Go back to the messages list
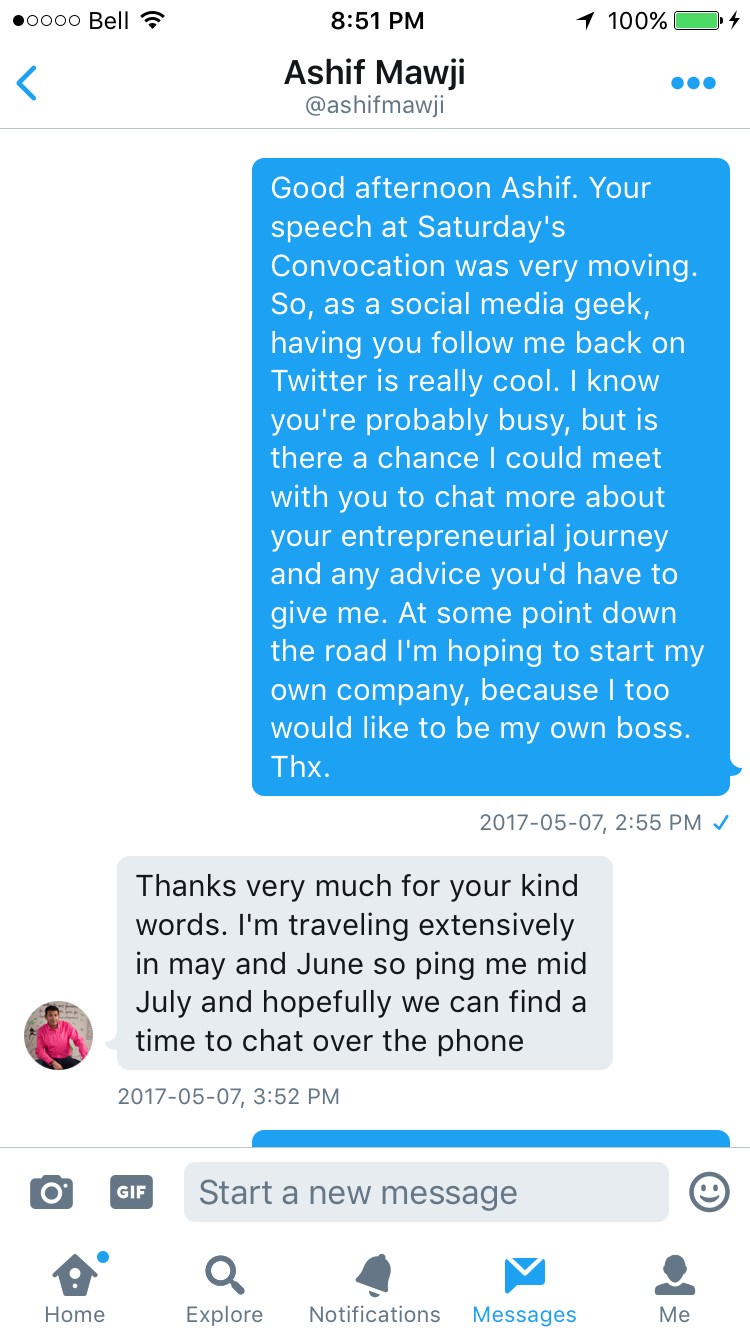750x1334 pixels. coord(27,84)
